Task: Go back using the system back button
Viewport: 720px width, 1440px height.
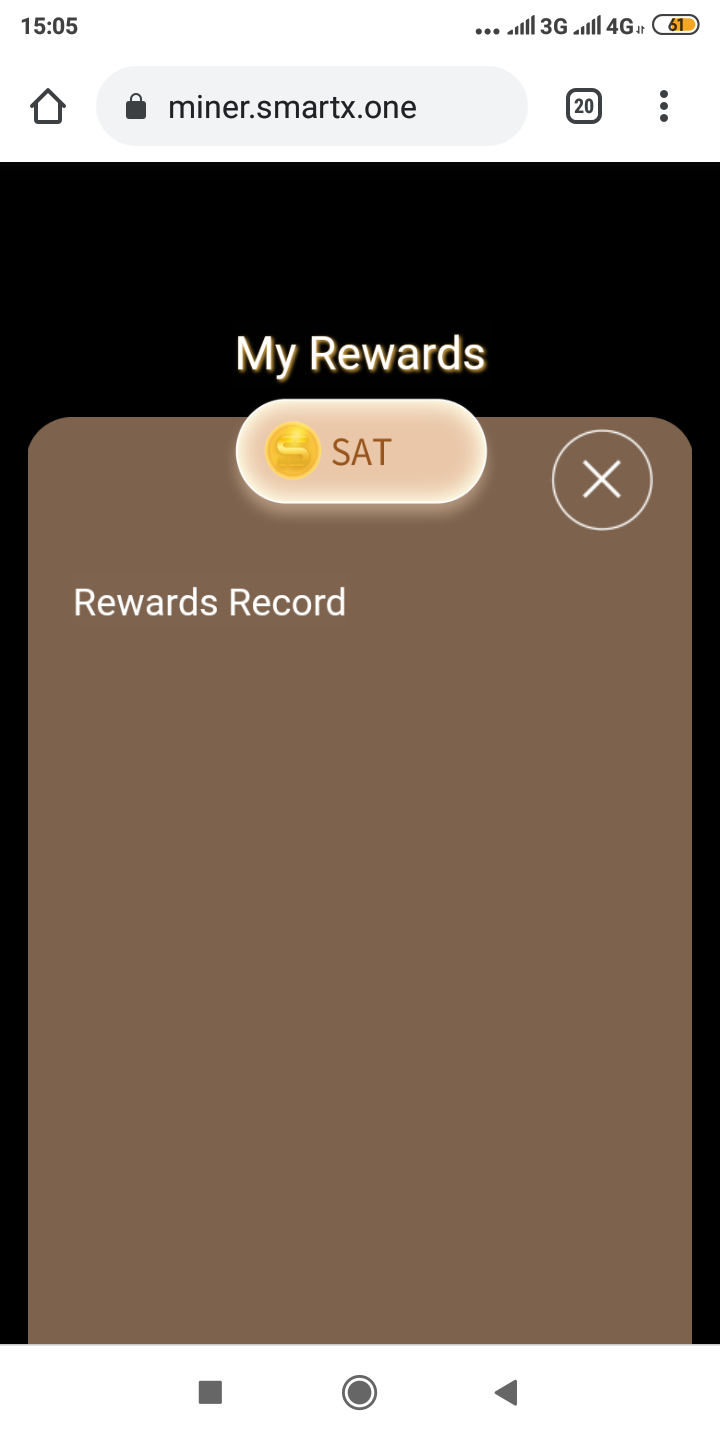Action: 506,1392
